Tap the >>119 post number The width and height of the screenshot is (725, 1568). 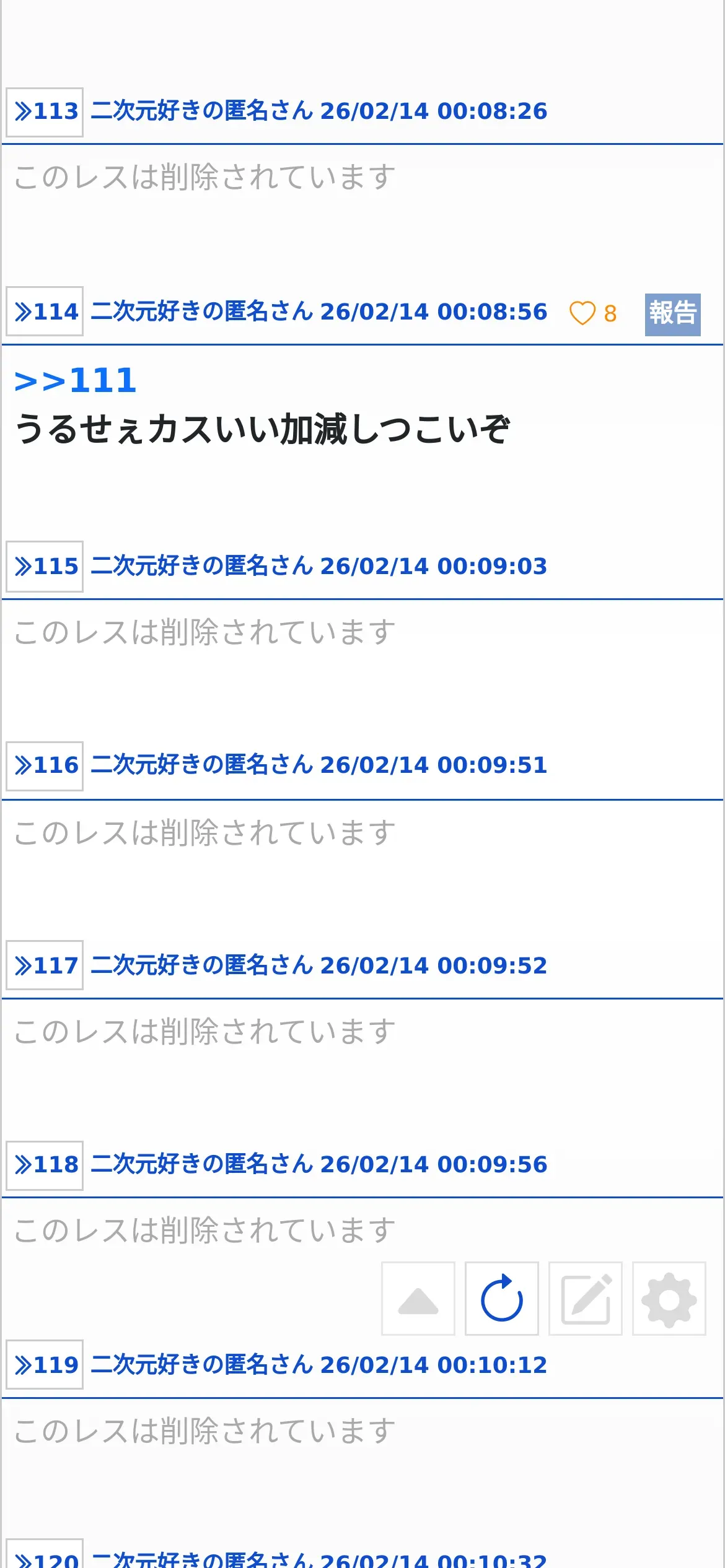(45, 1365)
